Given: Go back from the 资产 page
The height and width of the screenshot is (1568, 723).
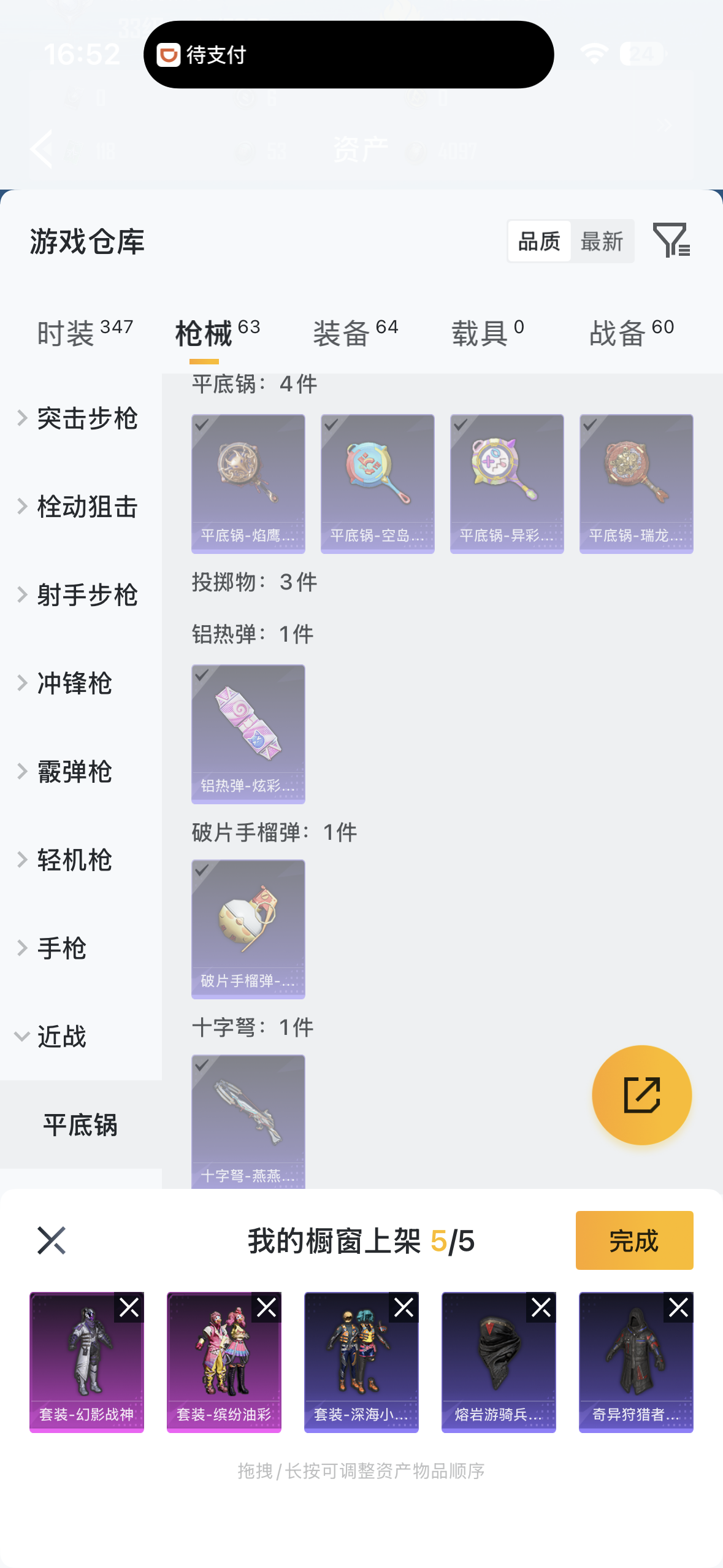Looking at the screenshot, I should point(42,149).
